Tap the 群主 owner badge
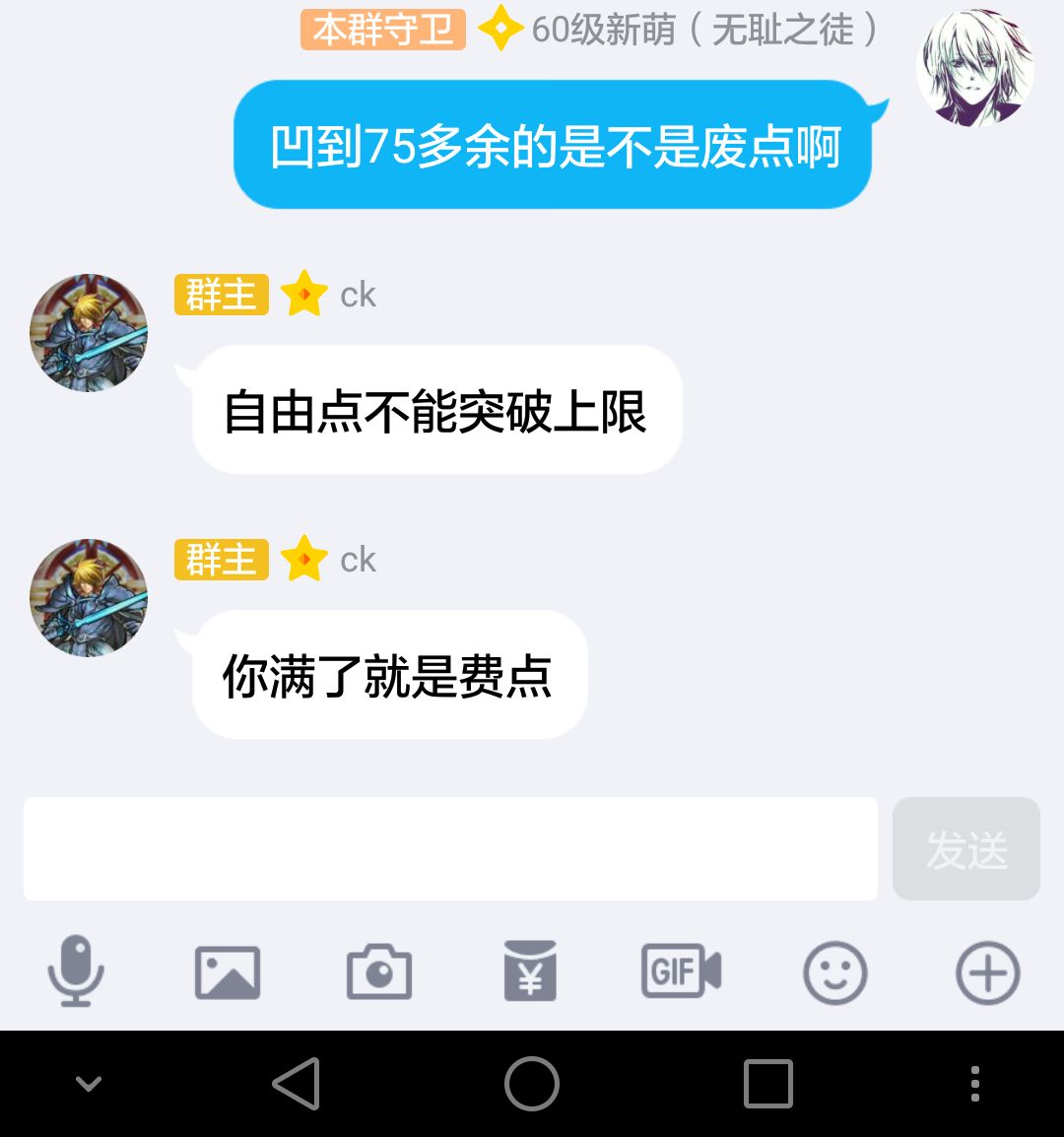1064x1137 pixels. [221, 294]
